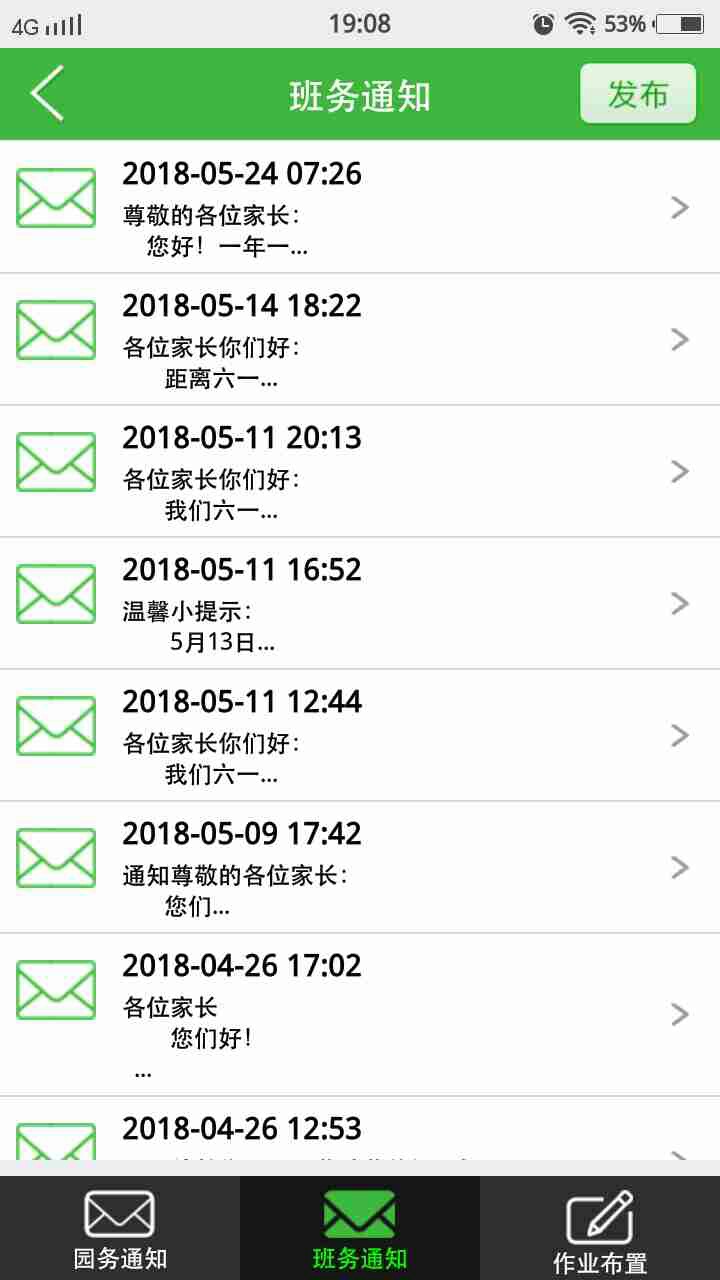The image size is (720, 1280).
Task: Open the 温馨小提示 notice from 2018-05-11 16:52
Action: pos(360,603)
